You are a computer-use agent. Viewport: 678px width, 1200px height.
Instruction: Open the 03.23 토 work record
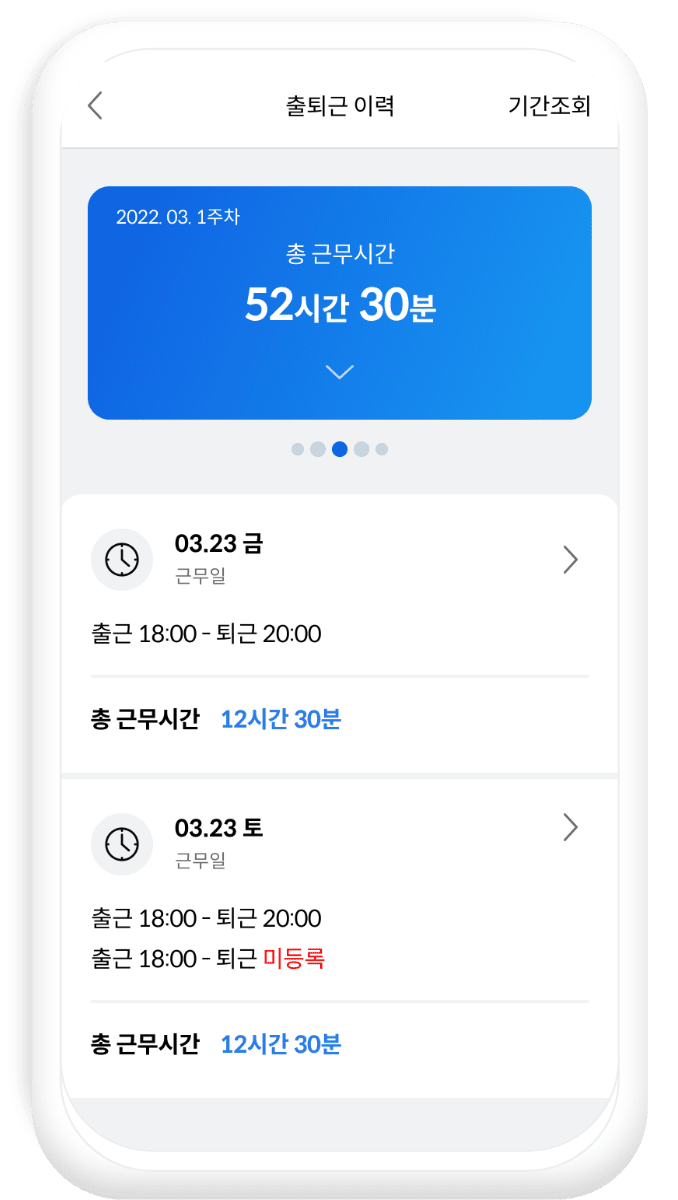(x=570, y=827)
